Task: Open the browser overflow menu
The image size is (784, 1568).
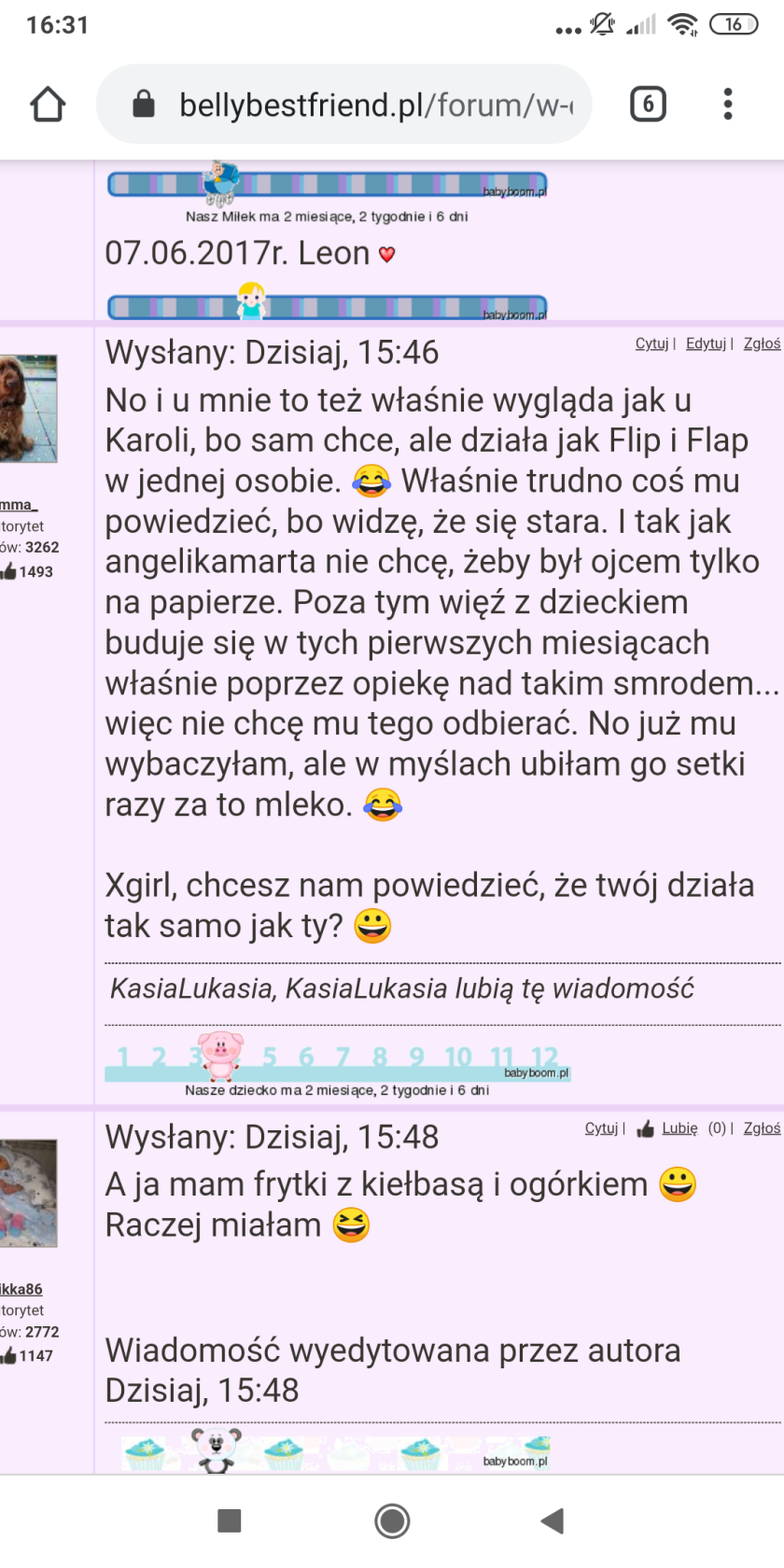Action: [728, 104]
